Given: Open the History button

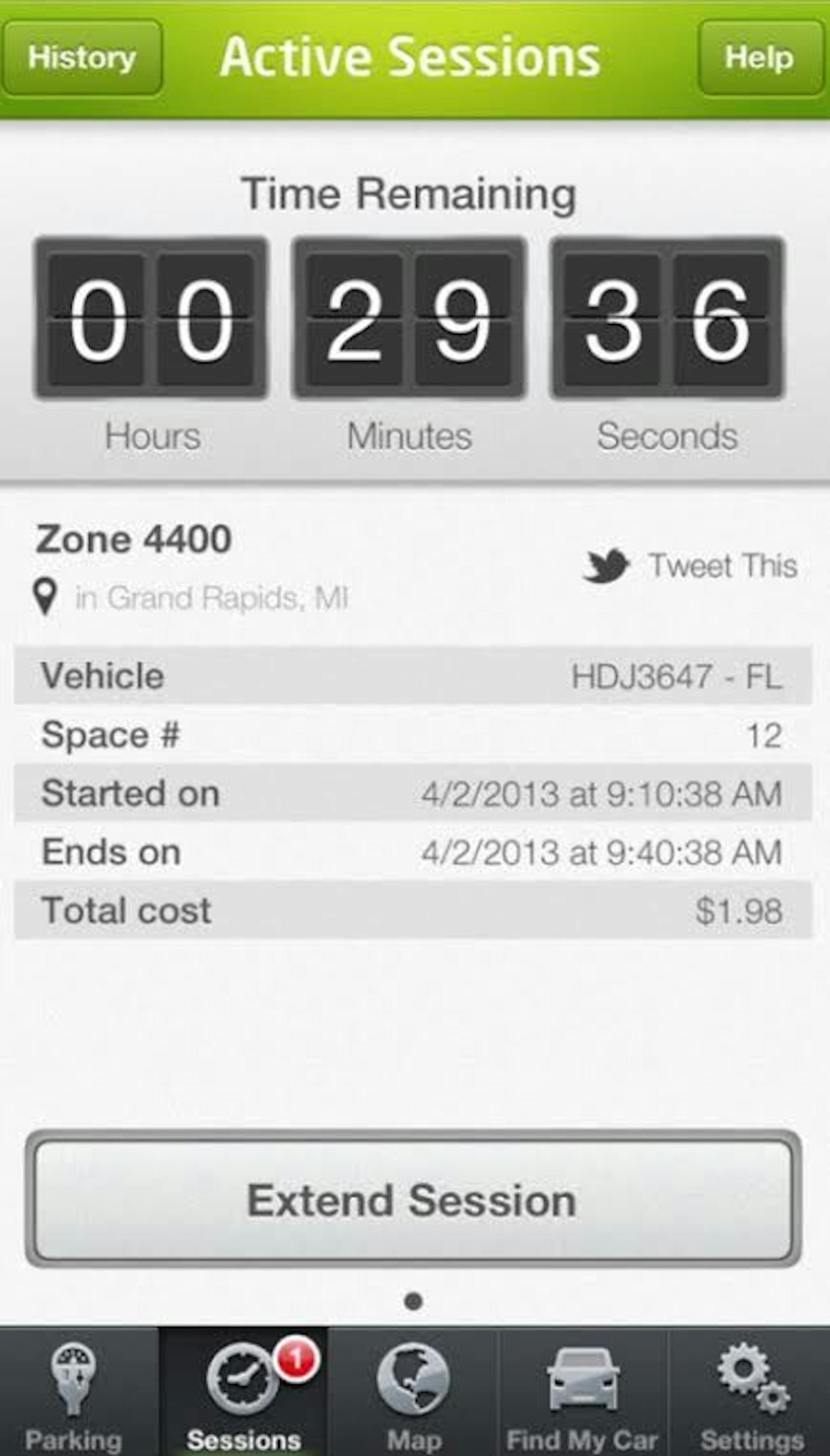Looking at the screenshot, I should point(81,58).
